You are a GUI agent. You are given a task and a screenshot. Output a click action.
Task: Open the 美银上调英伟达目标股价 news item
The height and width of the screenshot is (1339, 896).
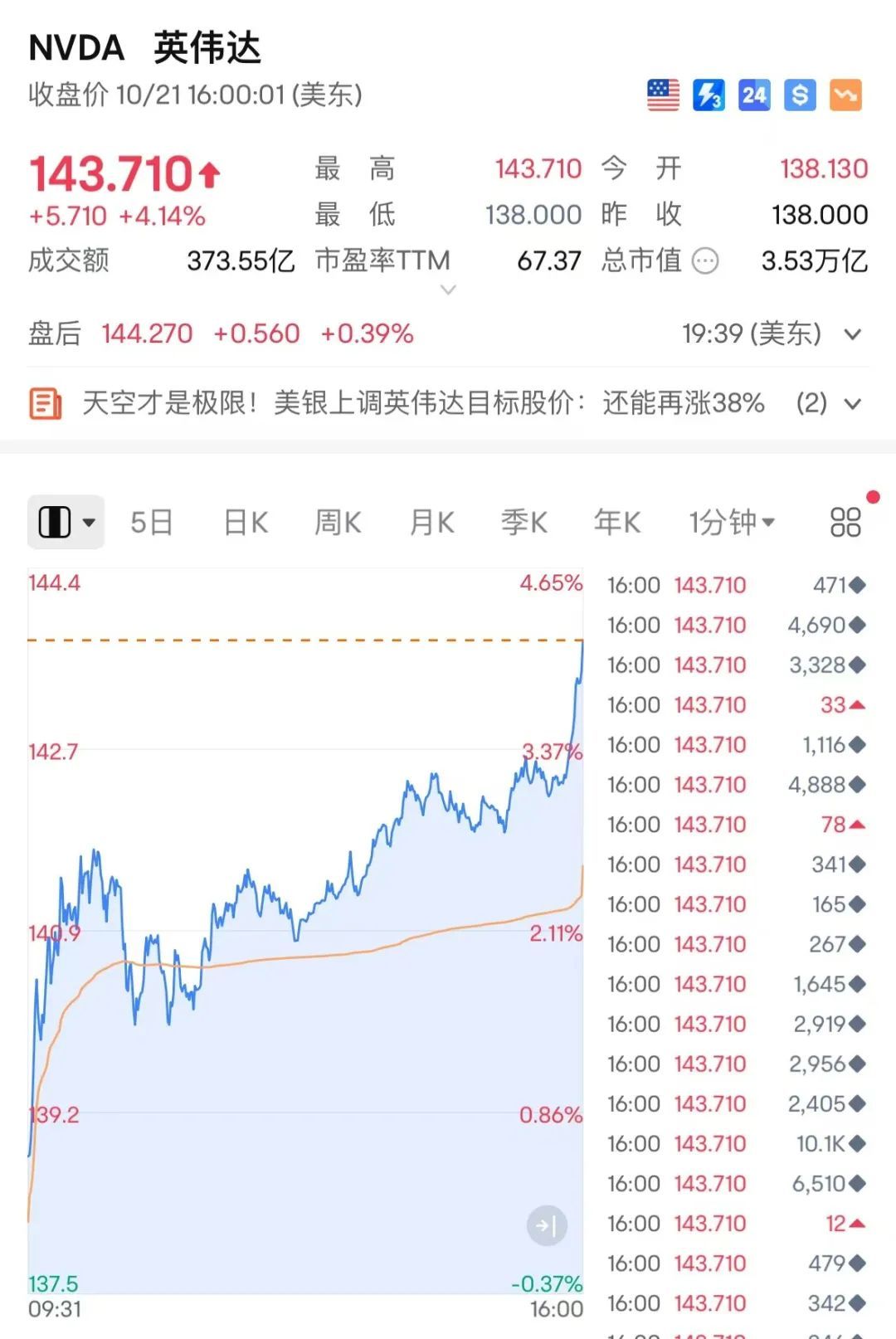(422, 404)
